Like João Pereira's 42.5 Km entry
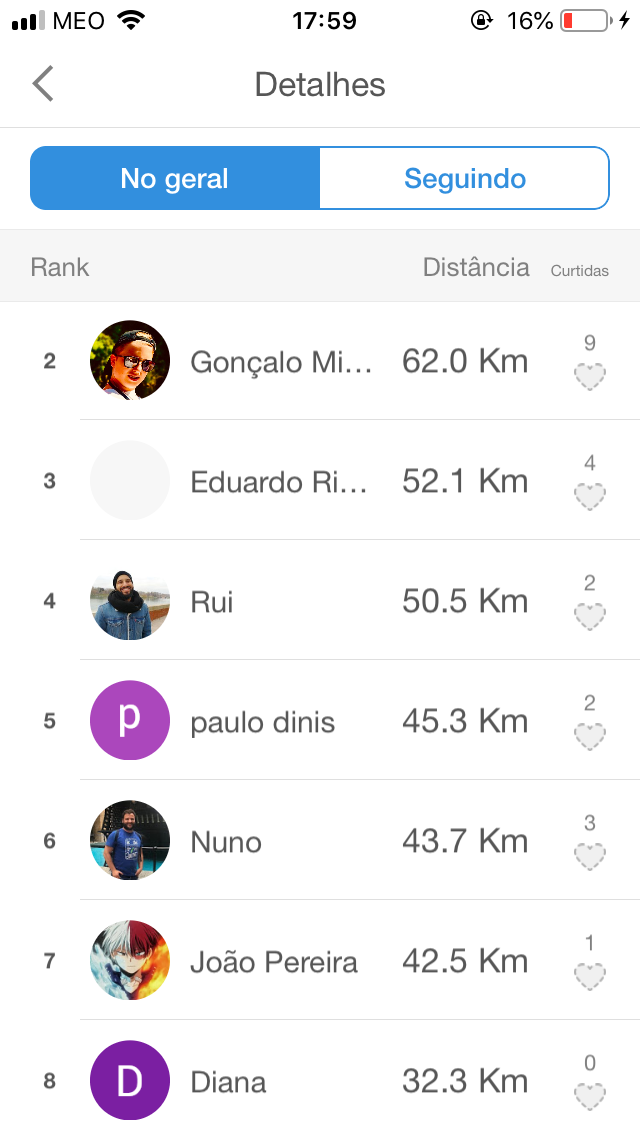This screenshot has height=1136, width=640. [x=589, y=978]
